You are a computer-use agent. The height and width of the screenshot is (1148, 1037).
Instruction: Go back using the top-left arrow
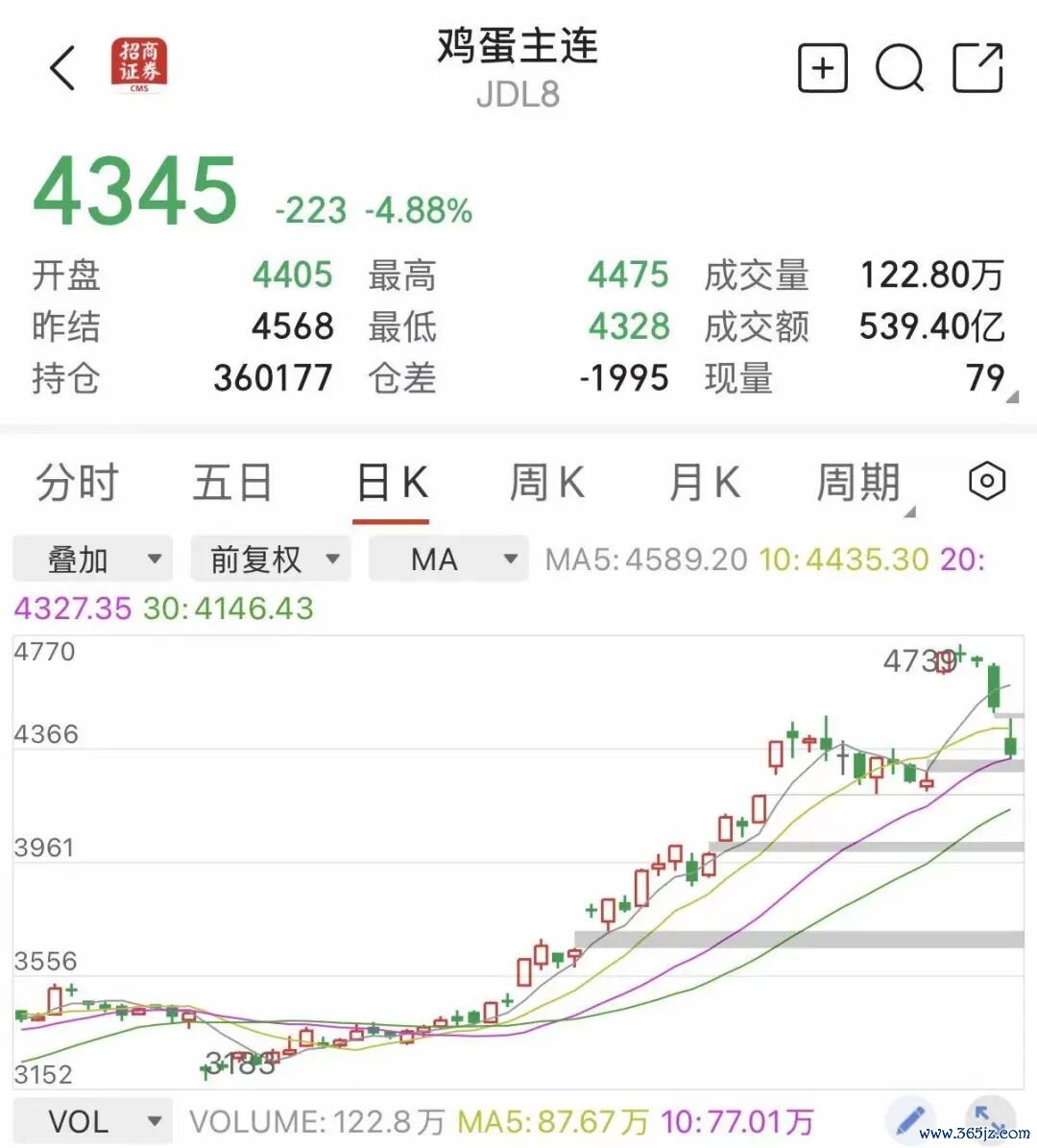(62, 68)
